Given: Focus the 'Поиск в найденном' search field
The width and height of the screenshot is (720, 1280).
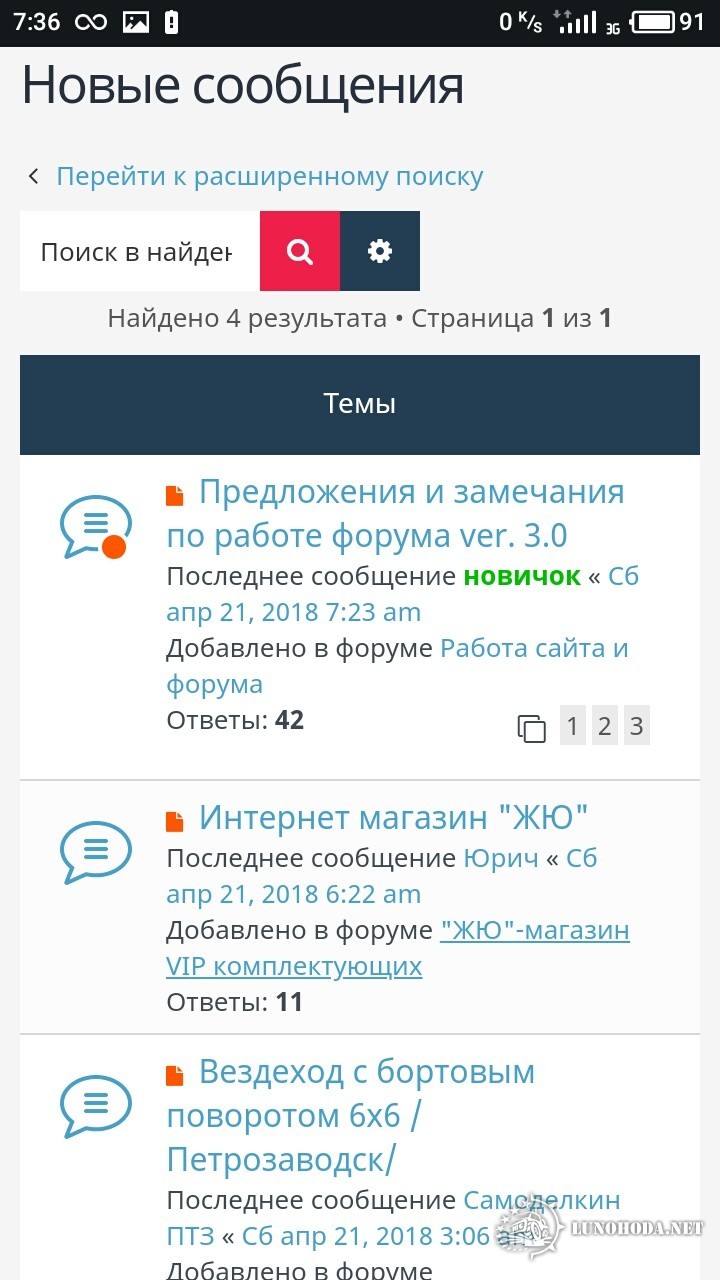Looking at the screenshot, I should point(138,252).
